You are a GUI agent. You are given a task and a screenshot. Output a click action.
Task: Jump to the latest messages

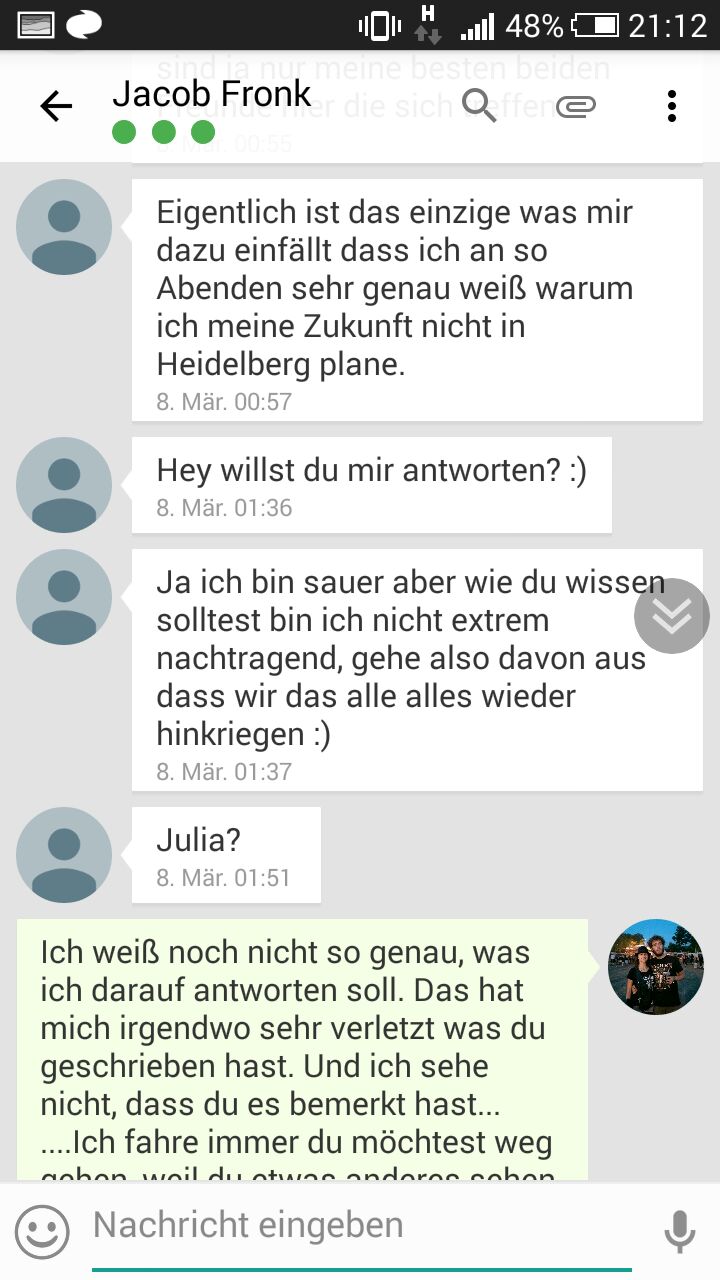tap(671, 616)
